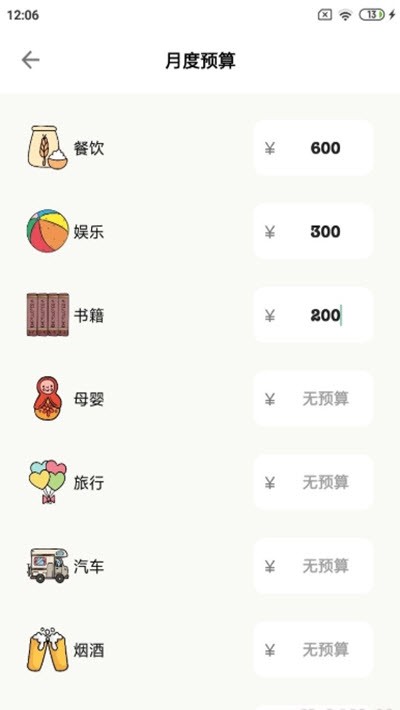Tap the 书籍 budget field showing 200
400x710 pixels.
click(x=313, y=315)
